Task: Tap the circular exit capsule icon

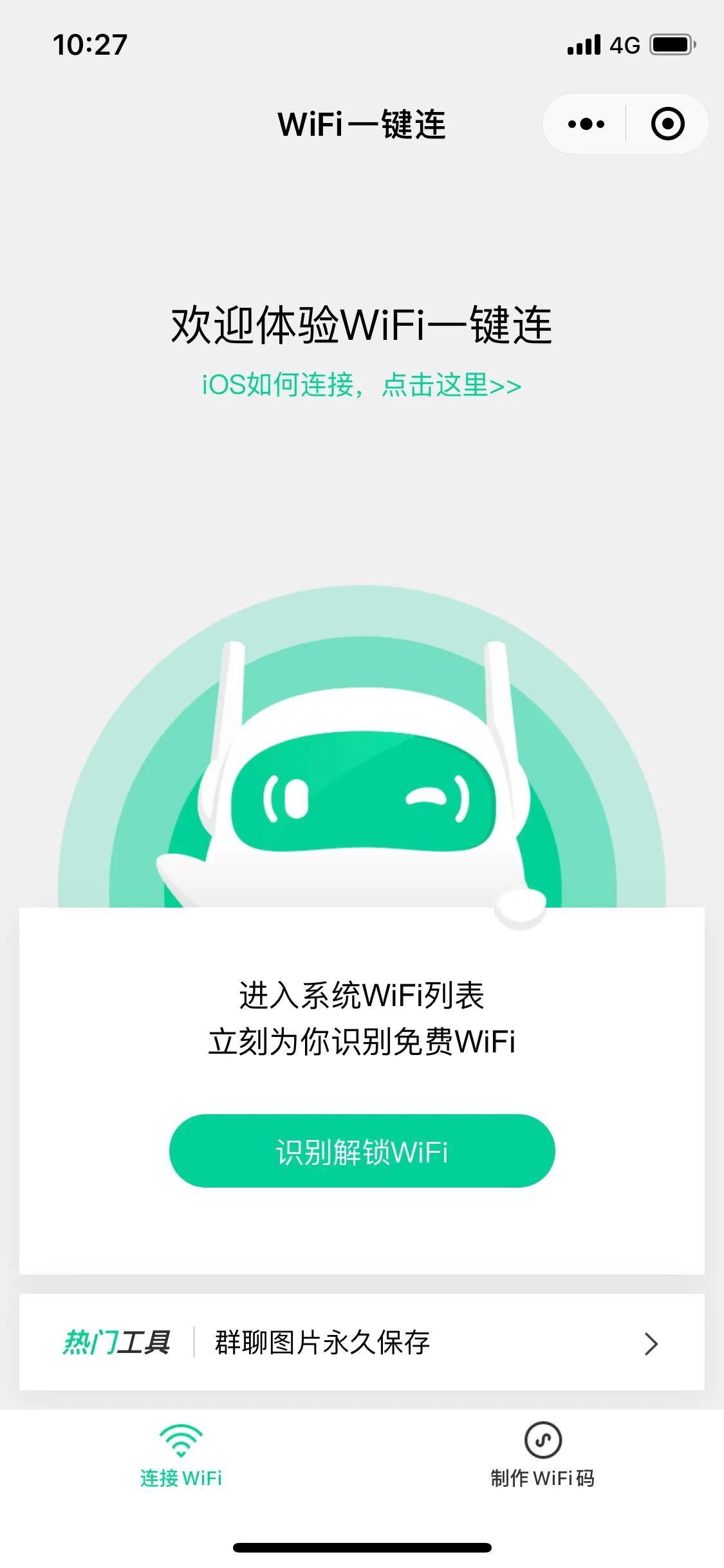Action: (667, 124)
